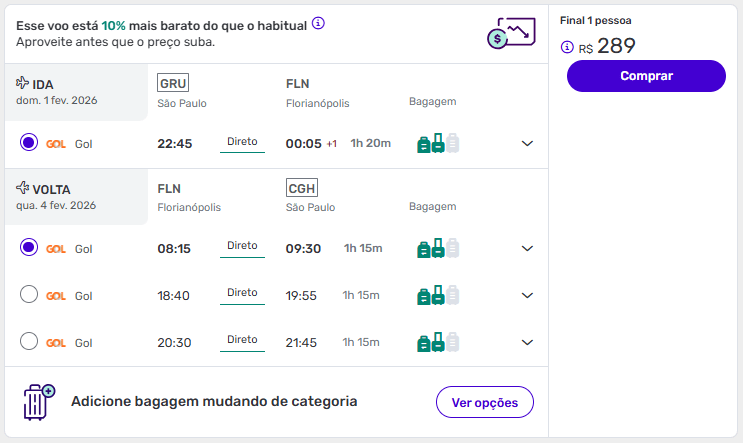Open Ver opções for baggage
743x443 pixels.
click(485, 402)
